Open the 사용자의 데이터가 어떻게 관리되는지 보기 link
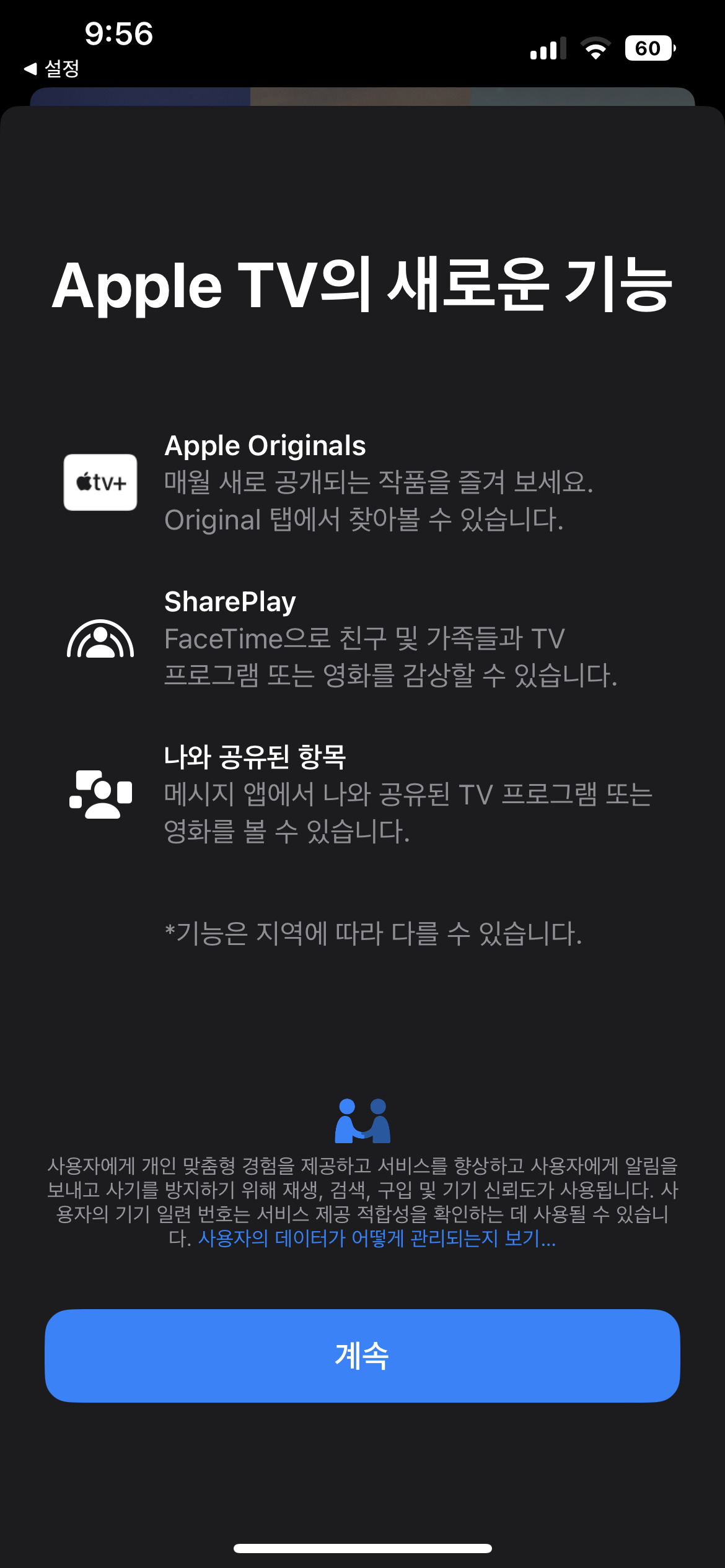The height and width of the screenshot is (1568, 725). pos(377,1238)
